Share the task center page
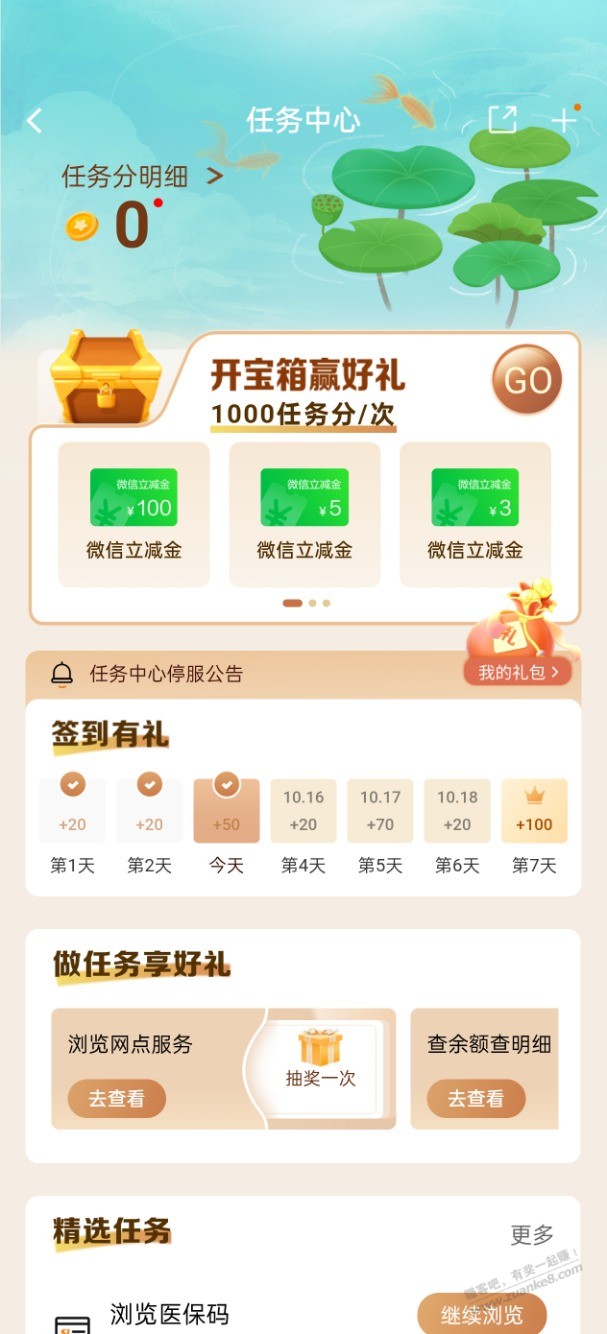Viewport: 607px width, 1334px height. pos(502,119)
